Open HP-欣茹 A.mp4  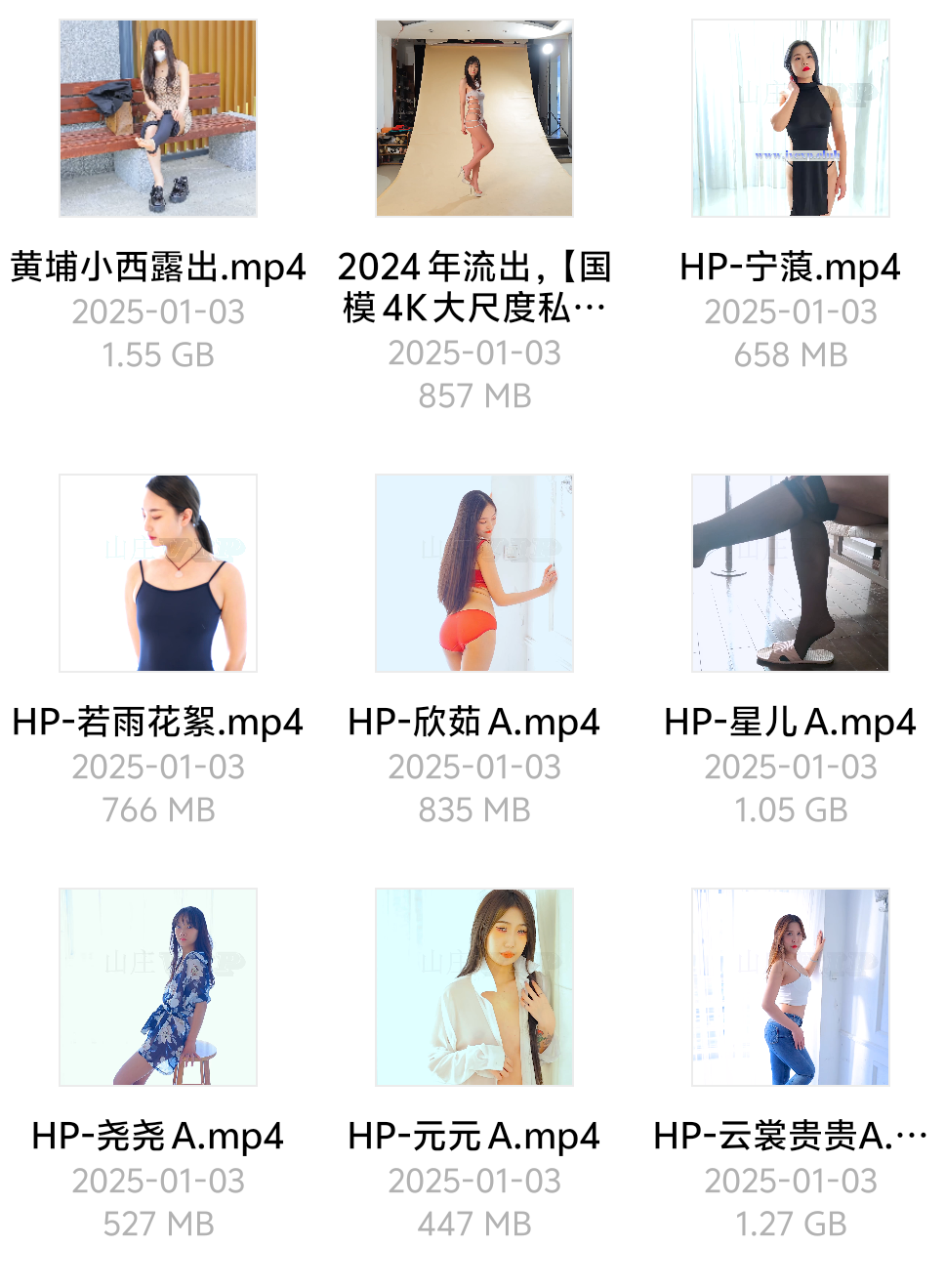coord(474,573)
